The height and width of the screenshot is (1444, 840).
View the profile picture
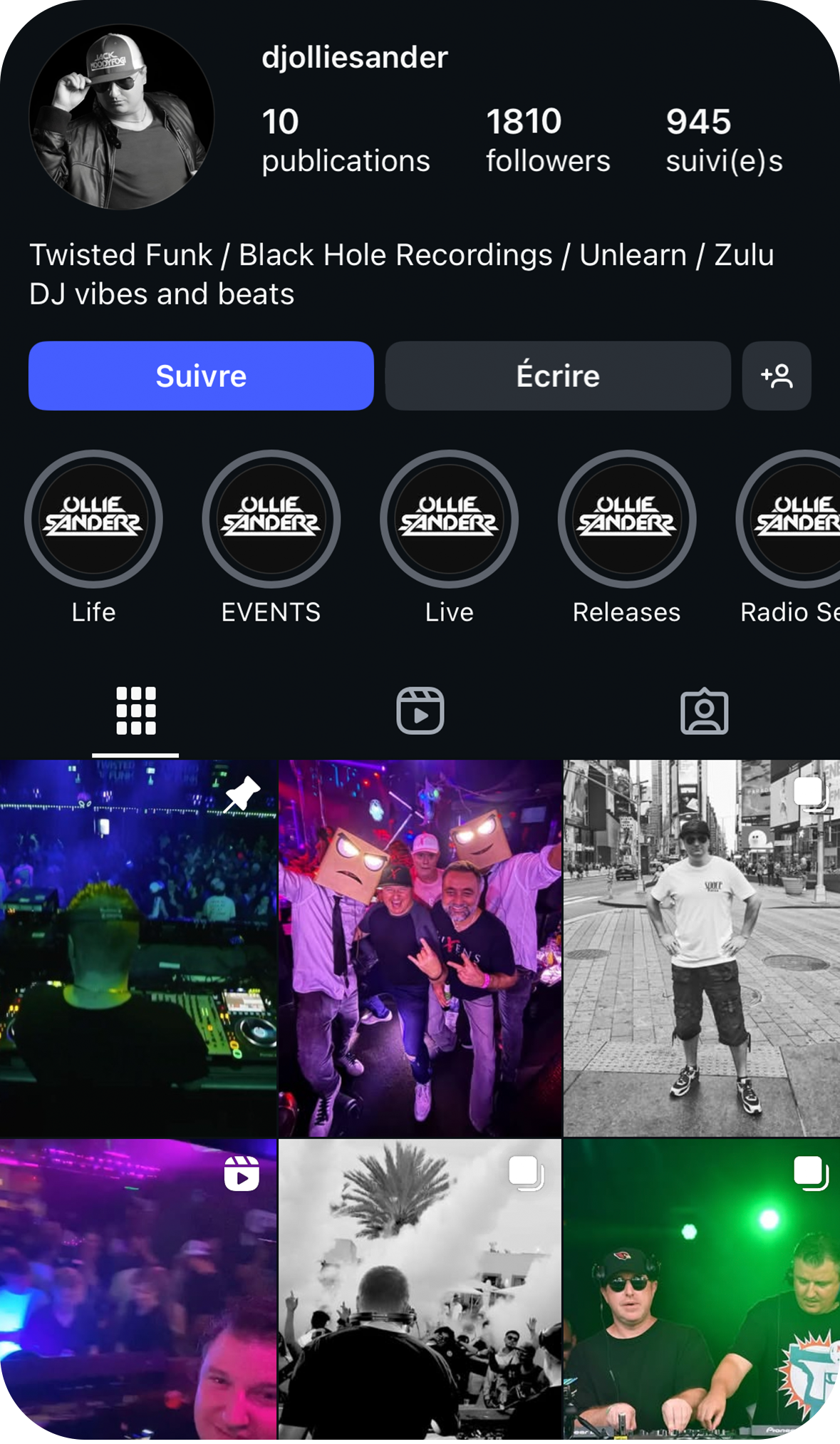[121, 118]
